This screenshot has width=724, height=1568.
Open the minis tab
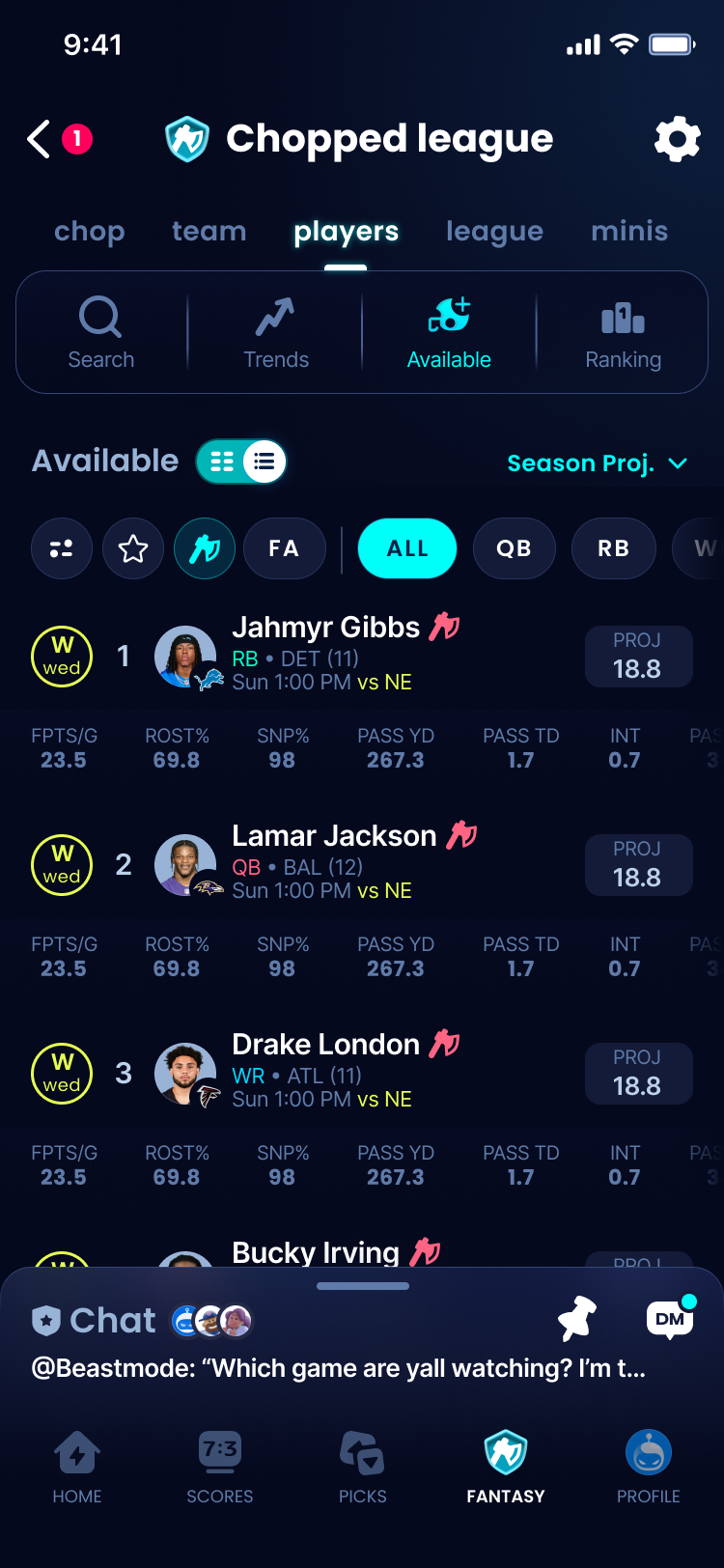[x=629, y=231]
